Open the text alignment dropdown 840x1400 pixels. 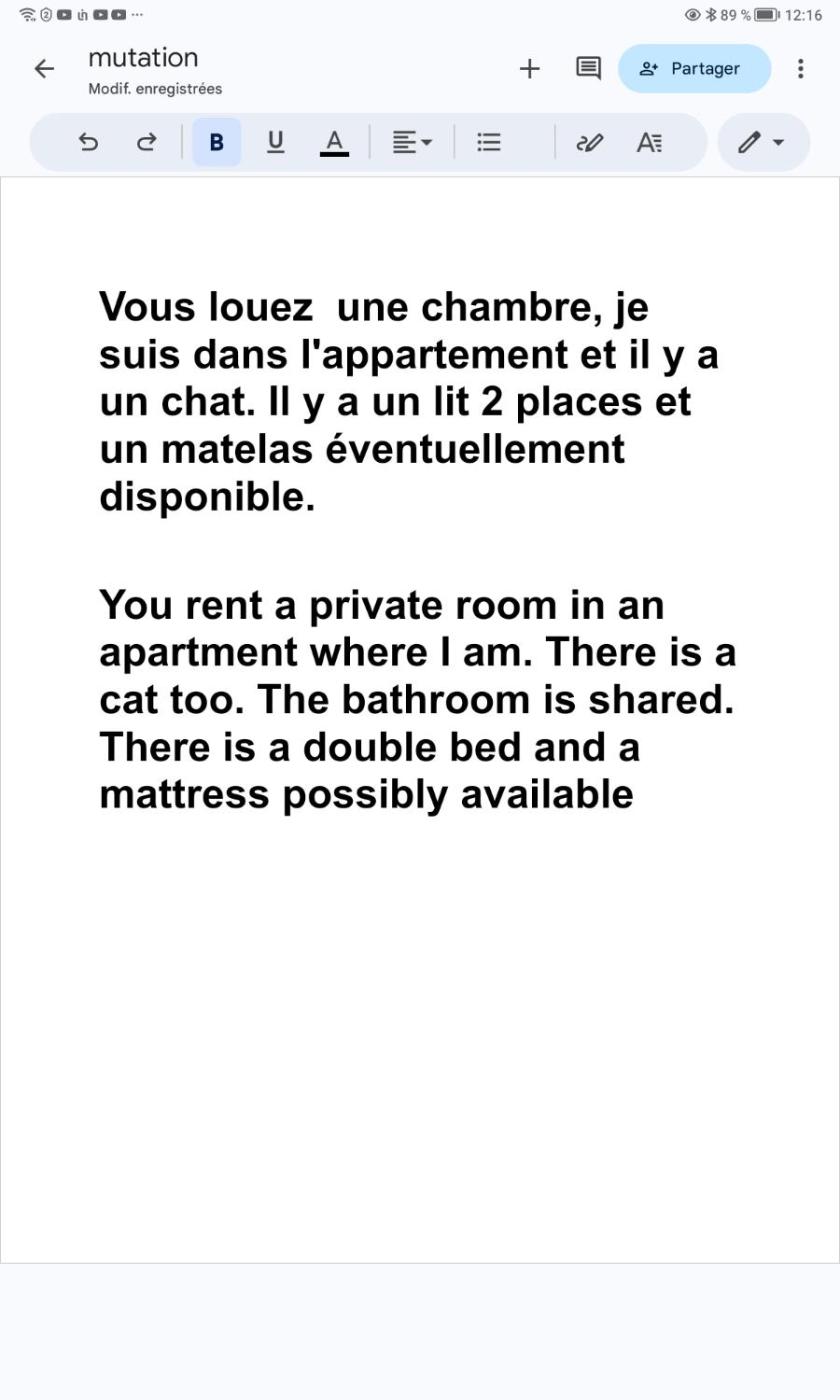pyautogui.click(x=411, y=142)
